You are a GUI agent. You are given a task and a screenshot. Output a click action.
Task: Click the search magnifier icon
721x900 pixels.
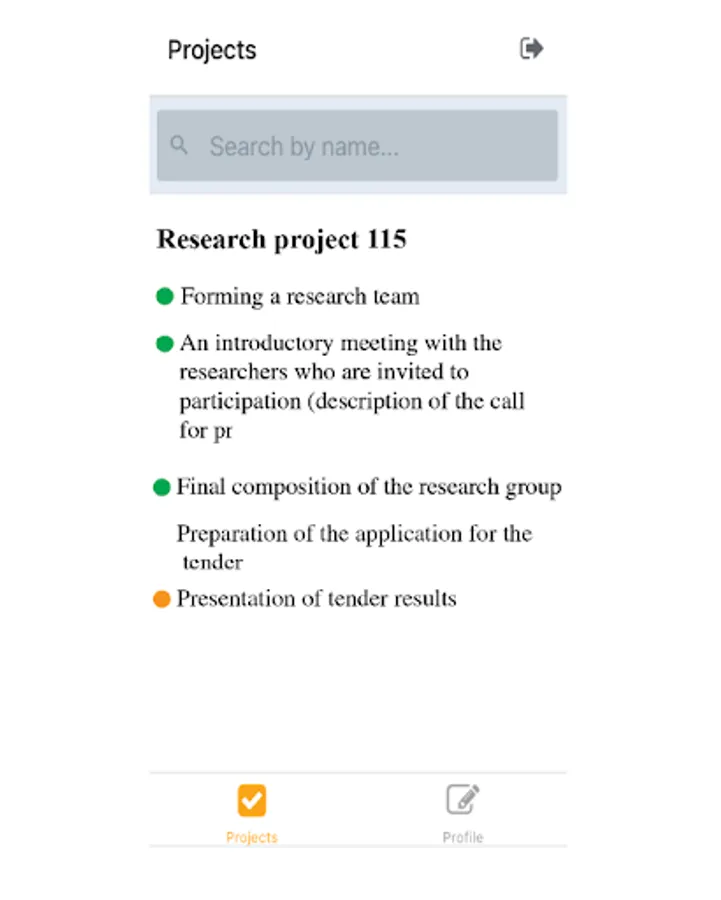179,145
